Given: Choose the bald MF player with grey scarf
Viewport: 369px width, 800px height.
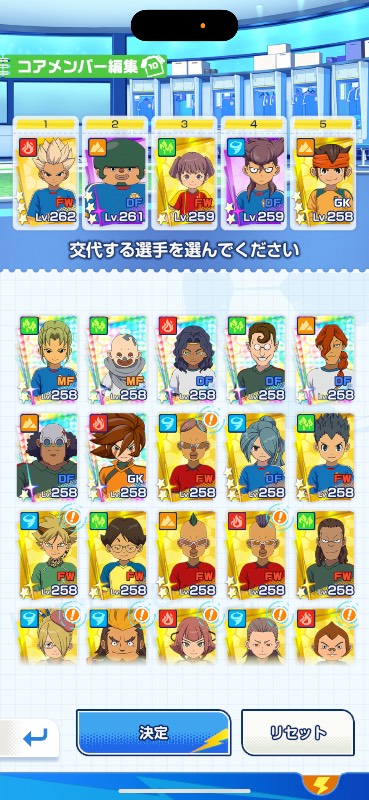Looking at the screenshot, I should (117, 359).
